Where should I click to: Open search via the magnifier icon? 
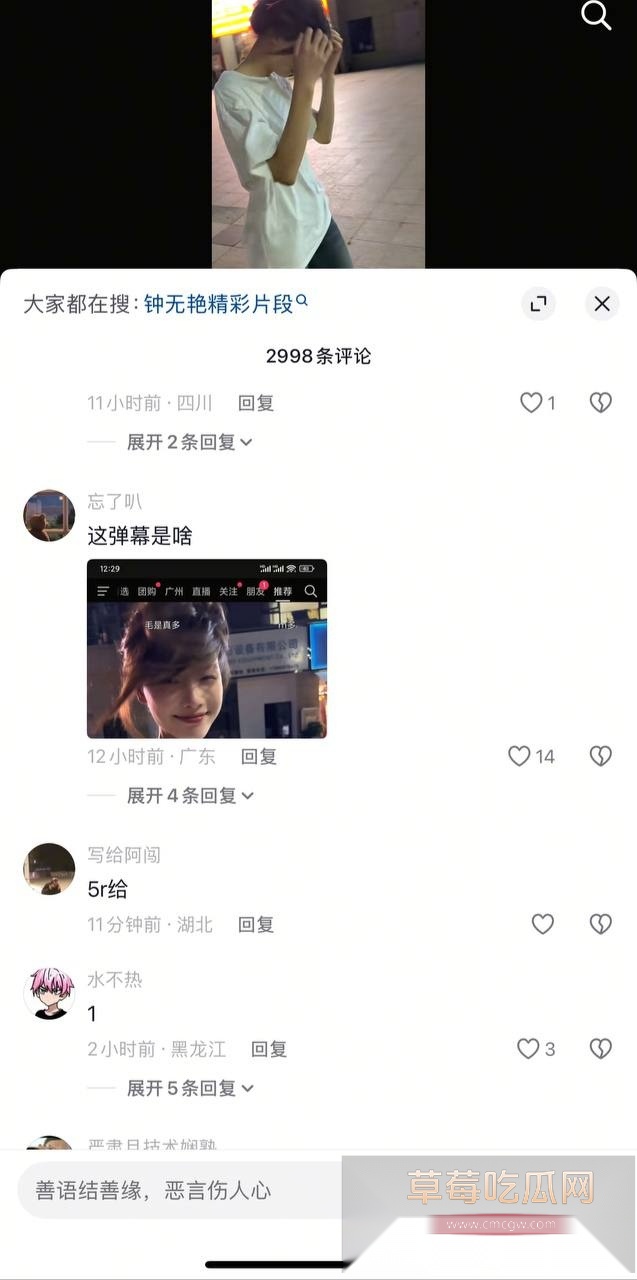click(596, 16)
